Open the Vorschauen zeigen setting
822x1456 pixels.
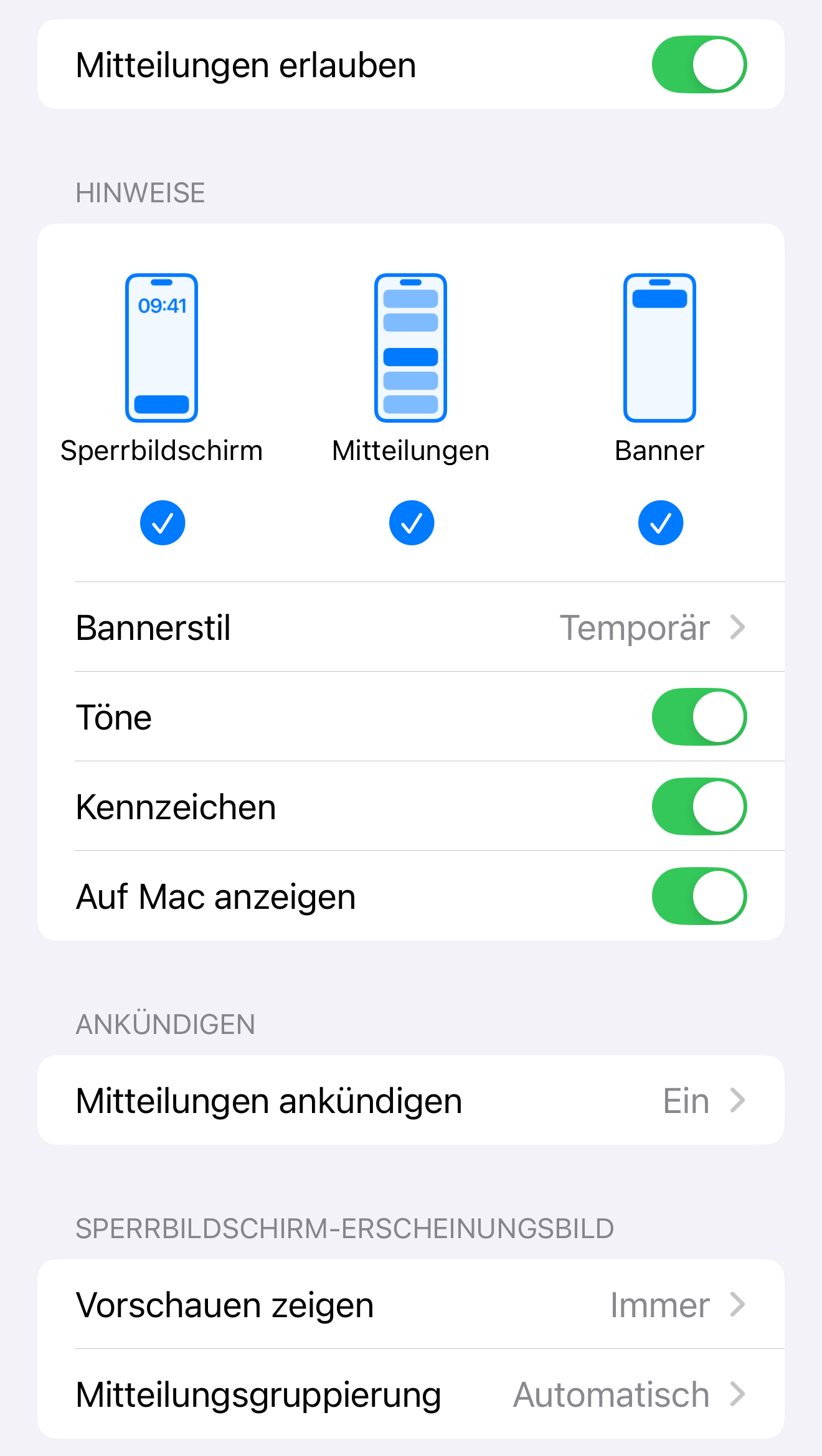[x=411, y=1305]
